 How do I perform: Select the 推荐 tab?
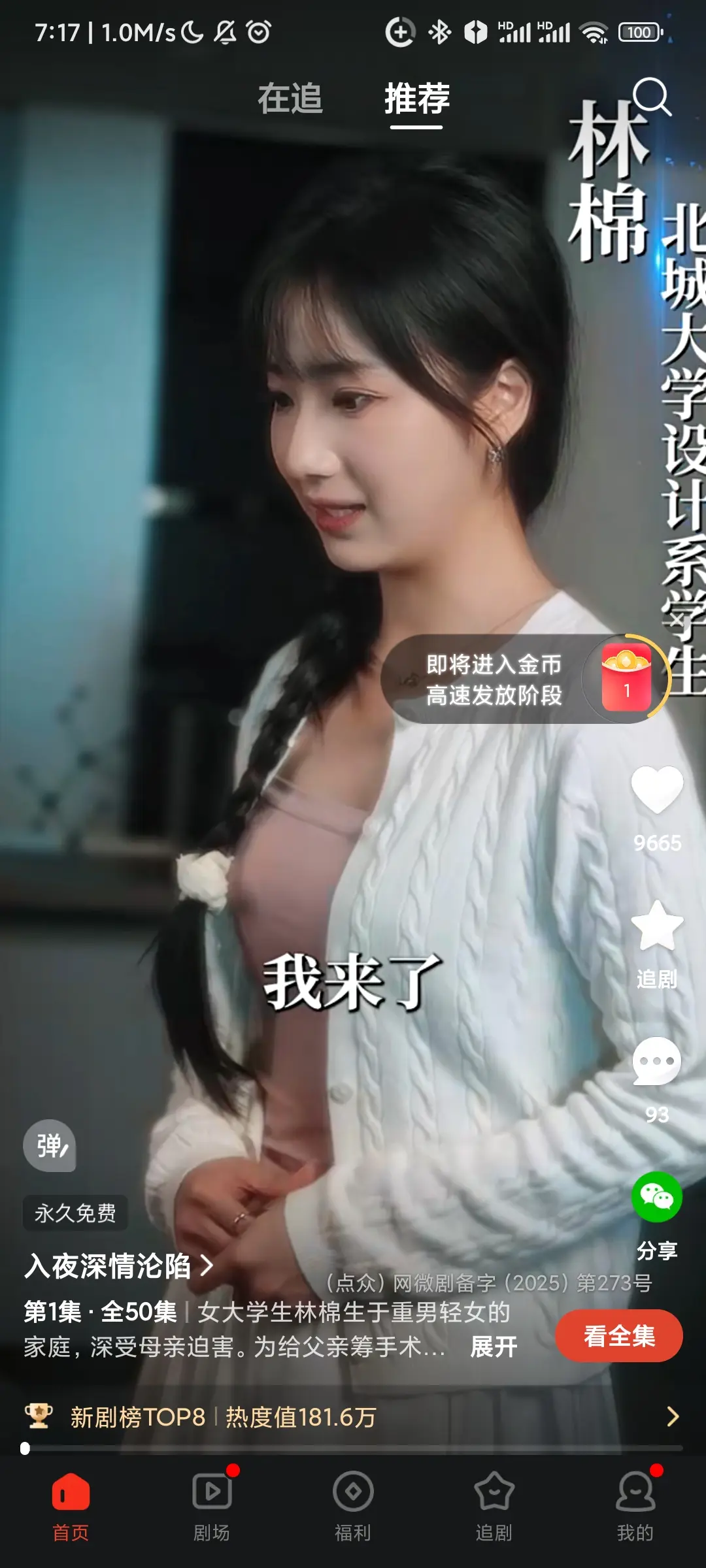tap(417, 99)
